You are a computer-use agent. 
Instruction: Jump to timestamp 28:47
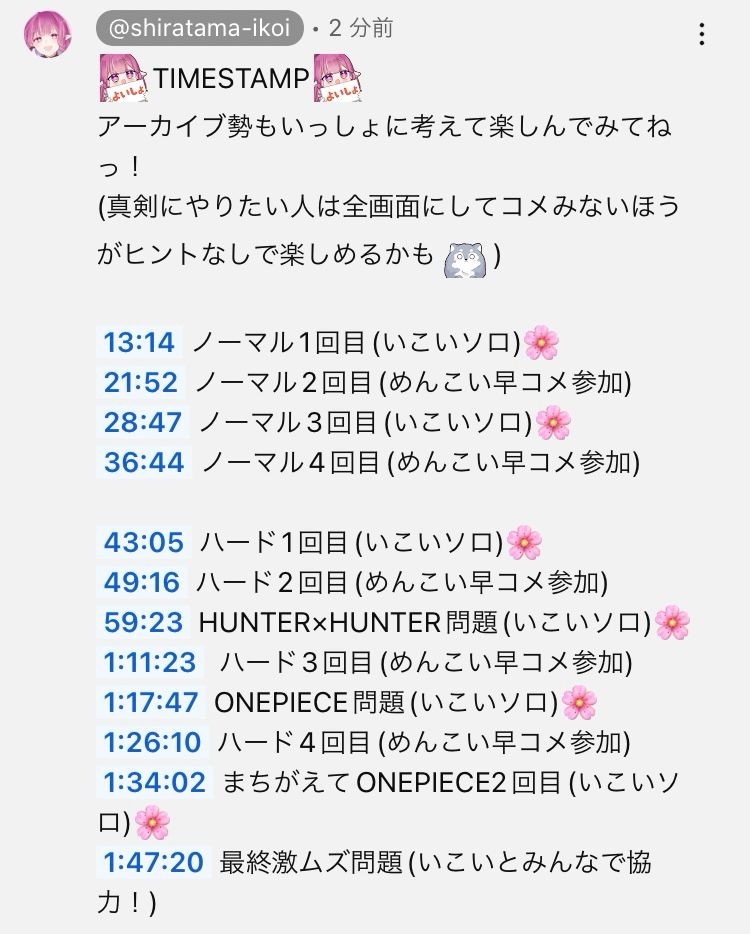pos(143,422)
